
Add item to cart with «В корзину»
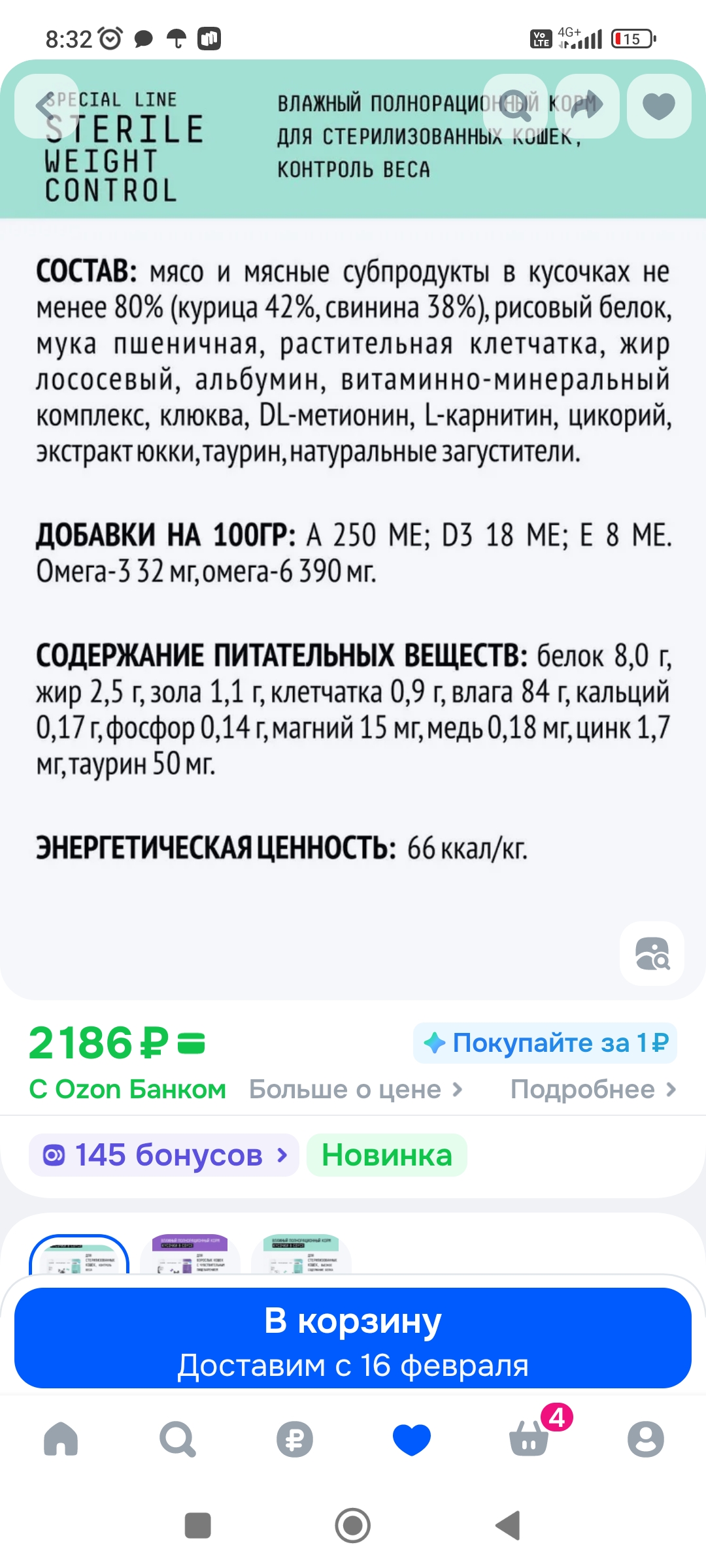point(353,1338)
